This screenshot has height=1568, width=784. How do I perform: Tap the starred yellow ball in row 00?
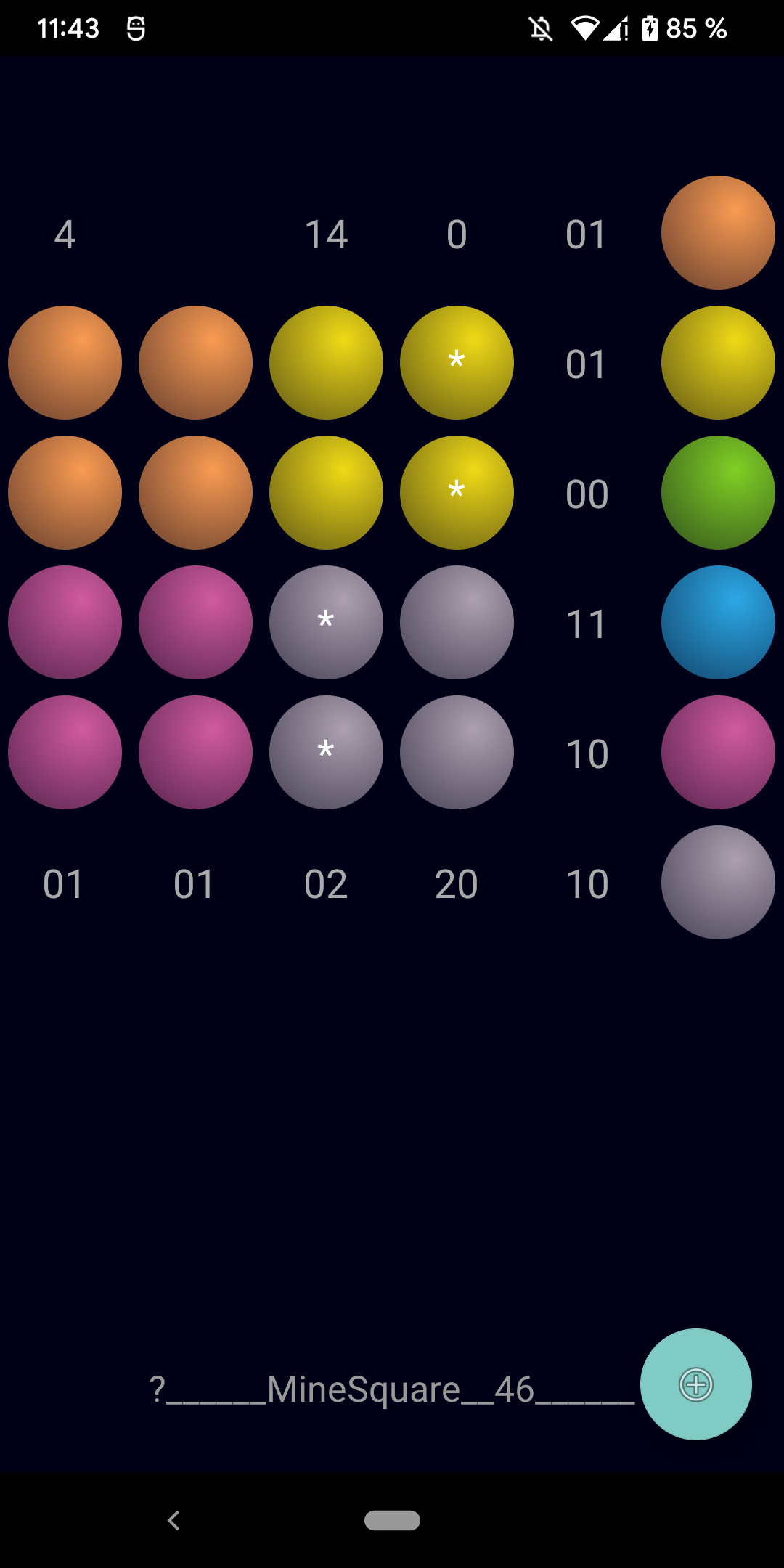point(457,492)
